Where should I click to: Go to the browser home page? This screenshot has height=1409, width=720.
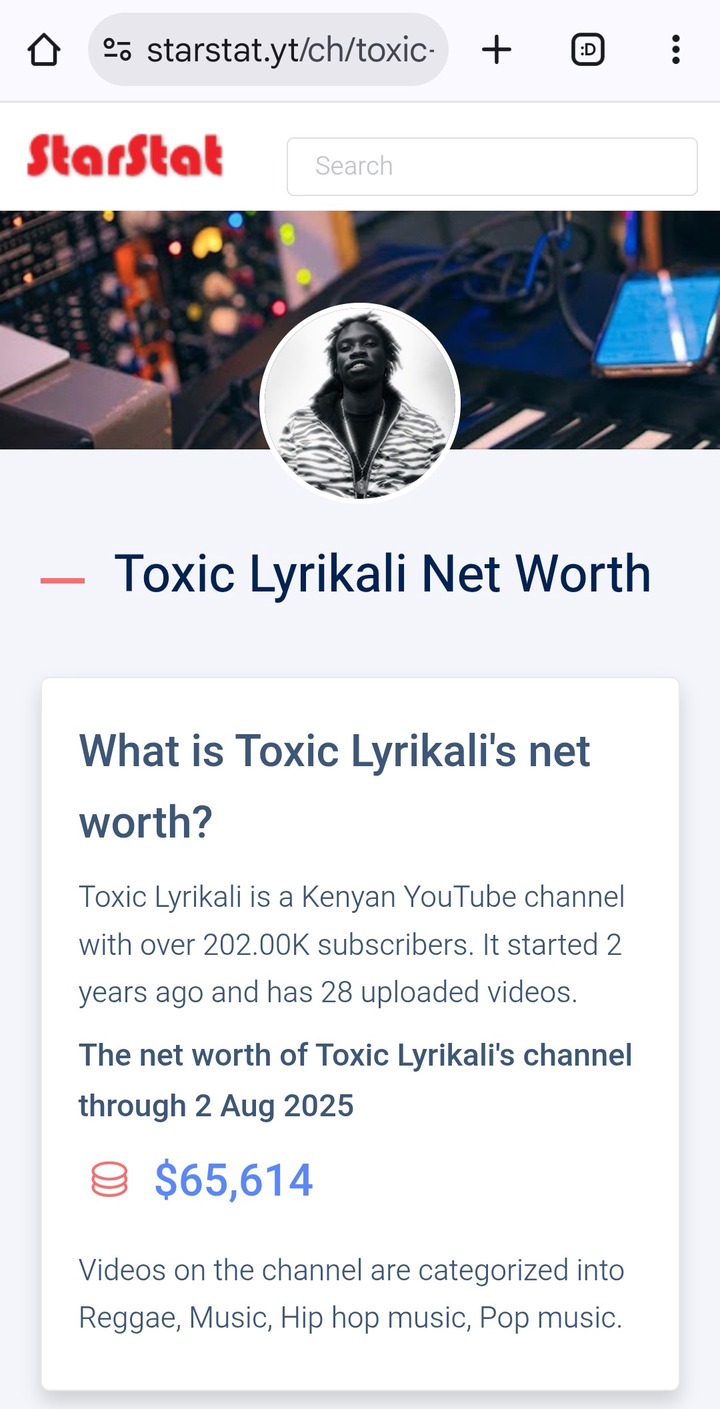[44, 49]
